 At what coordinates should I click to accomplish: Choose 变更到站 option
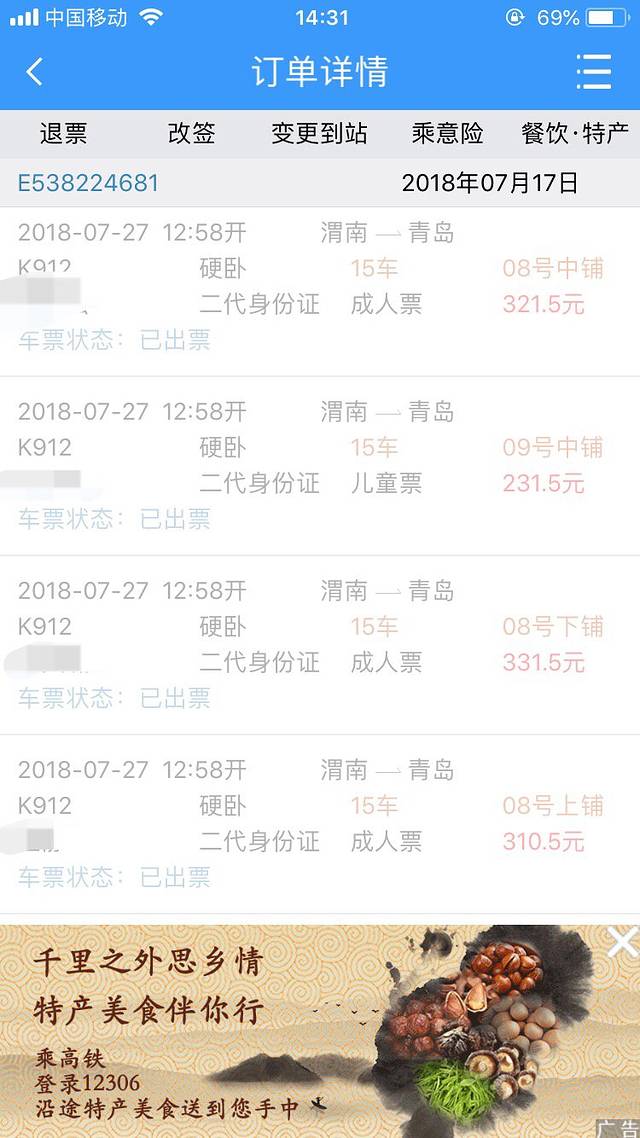(319, 133)
